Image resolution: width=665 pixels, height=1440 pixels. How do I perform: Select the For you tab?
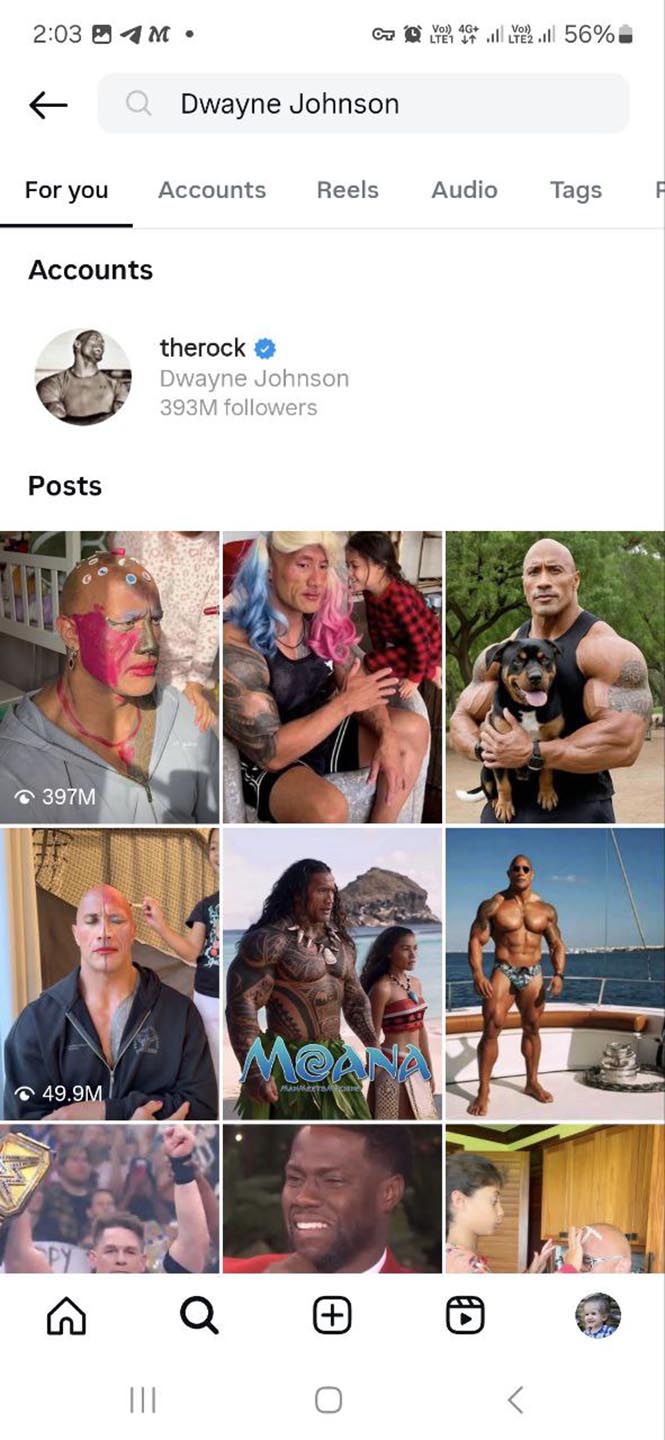[66, 190]
